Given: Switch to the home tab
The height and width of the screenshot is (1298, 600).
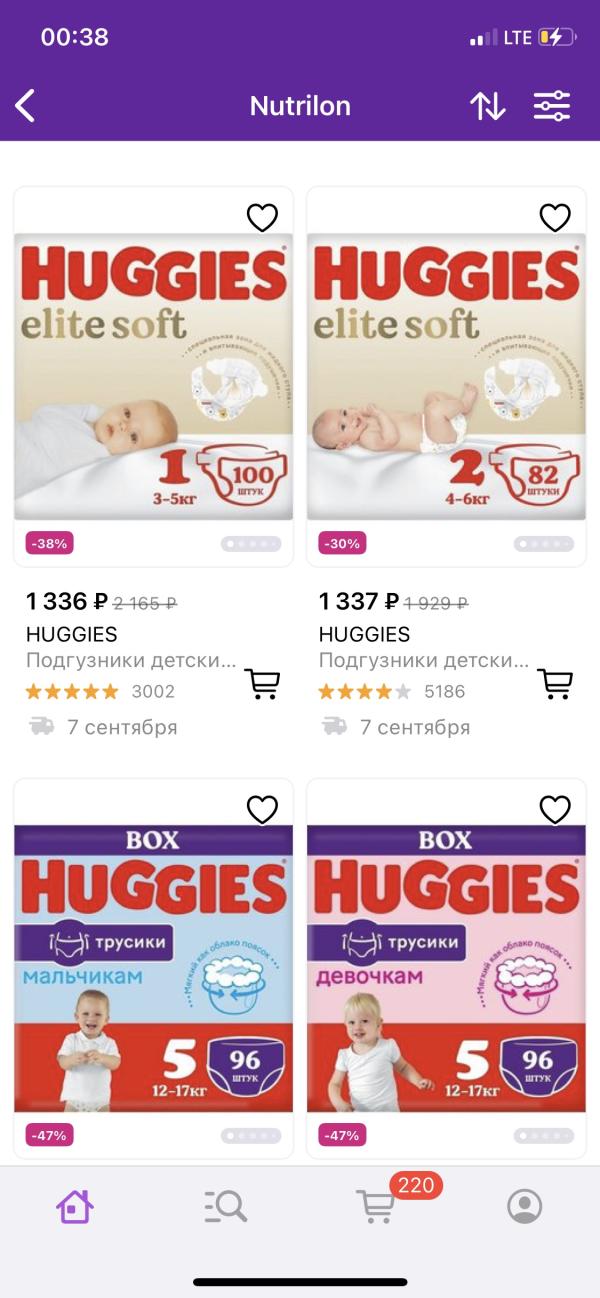Looking at the screenshot, I should (75, 1207).
